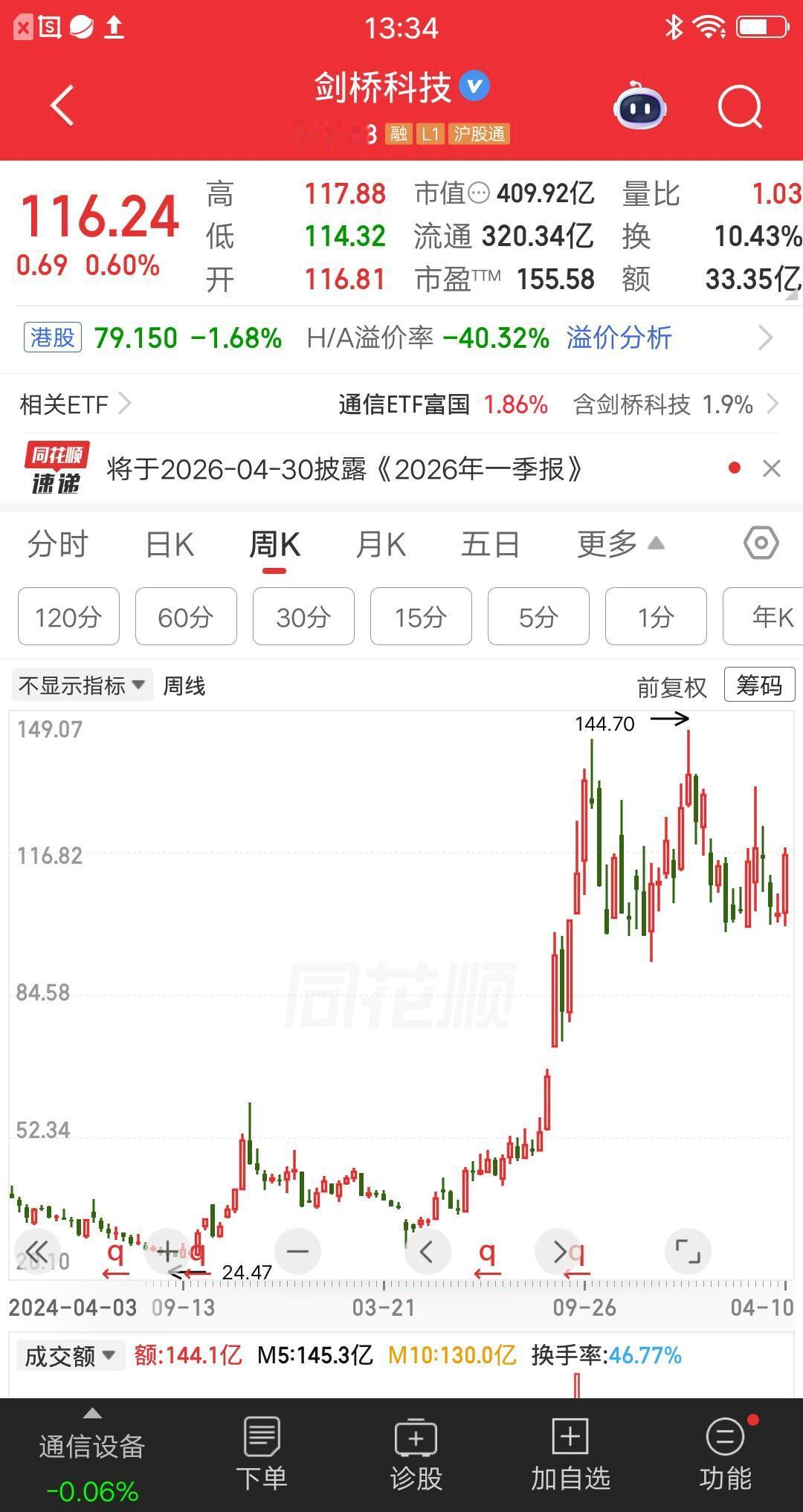Enable 筹码 chip distribution overlay
Viewport: 803px width, 1512px height.
tap(758, 685)
